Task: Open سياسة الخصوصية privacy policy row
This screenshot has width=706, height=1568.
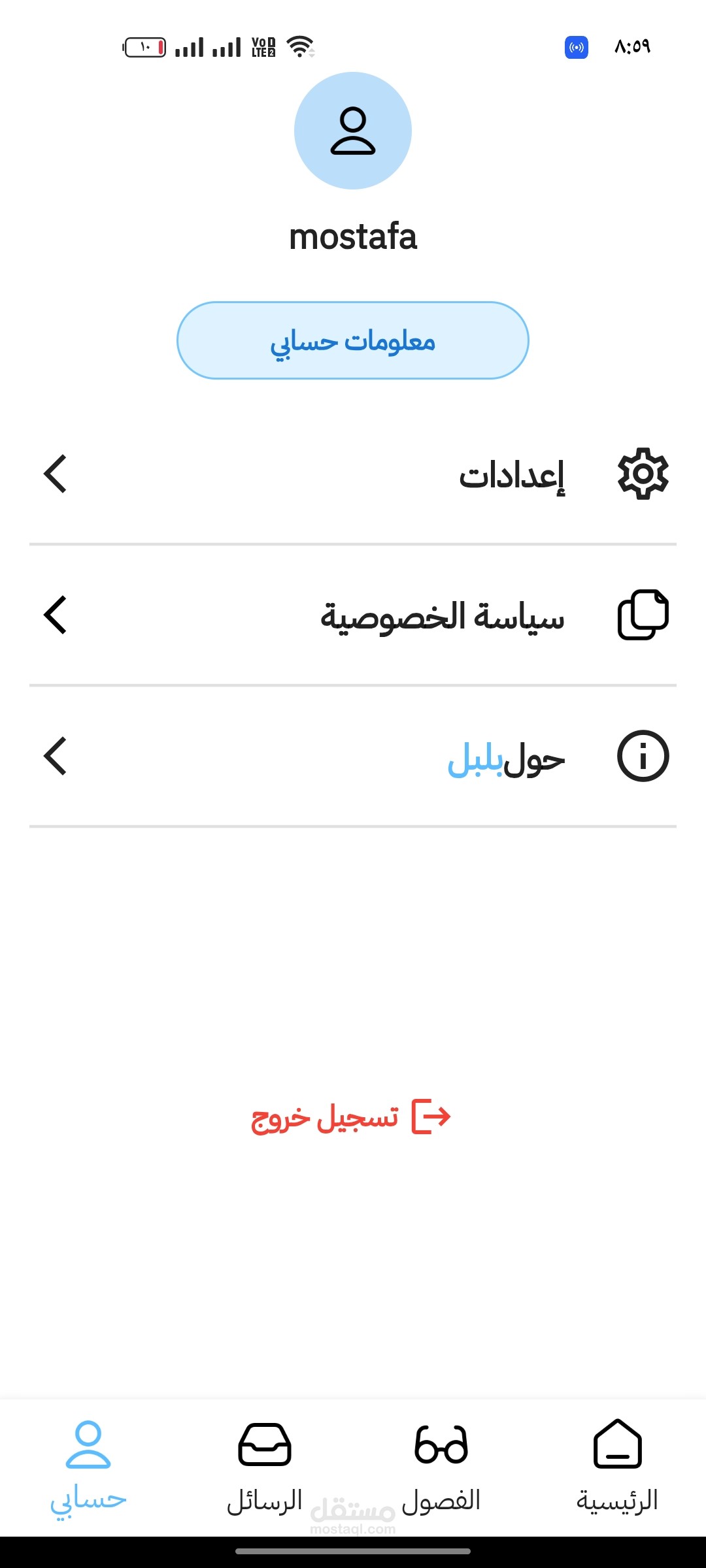Action: pos(353,615)
